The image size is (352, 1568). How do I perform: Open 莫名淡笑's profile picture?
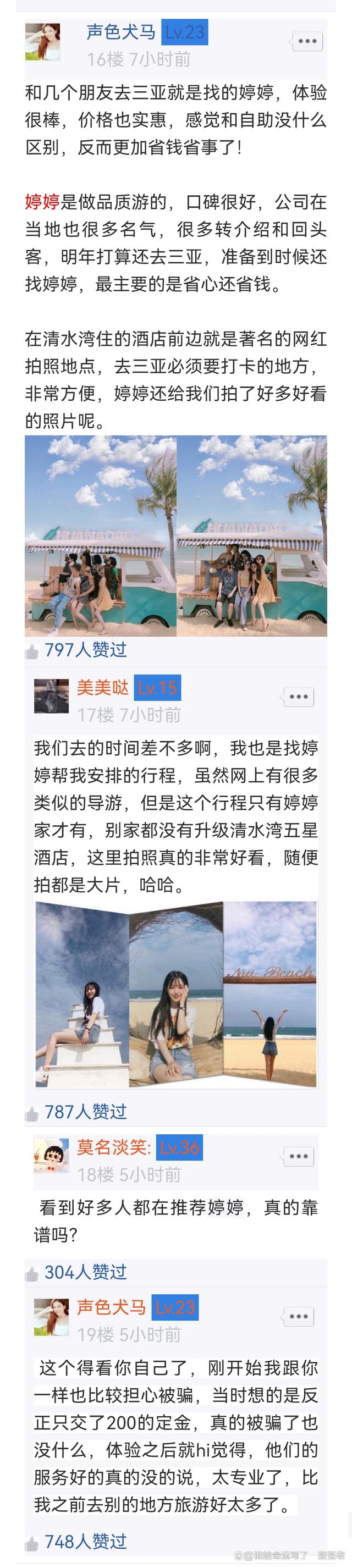(51, 1157)
